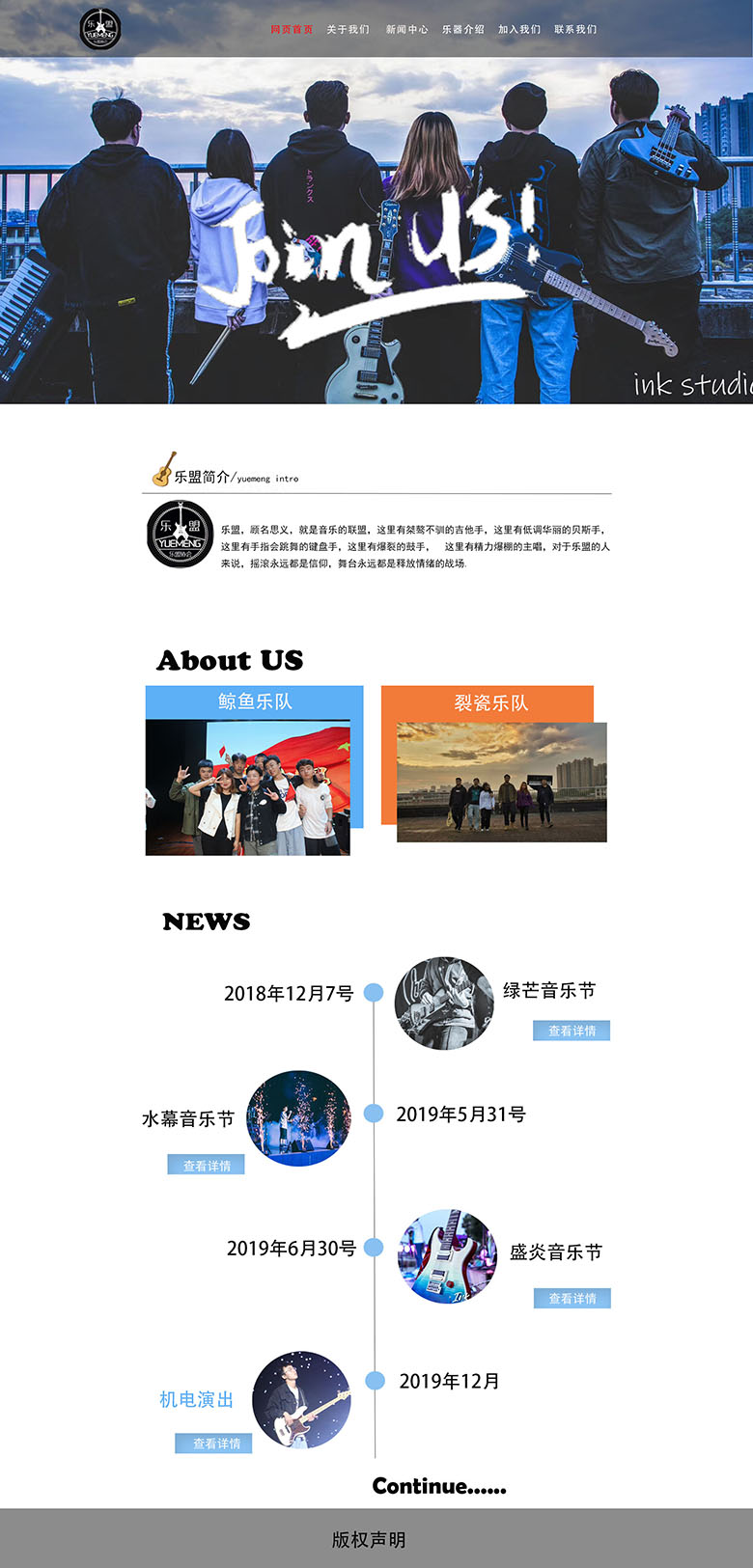Image resolution: width=753 pixels, height=1568 pixels.
Task: Open the 版权声明 footer link
Action: click(x=369, y=1539)
